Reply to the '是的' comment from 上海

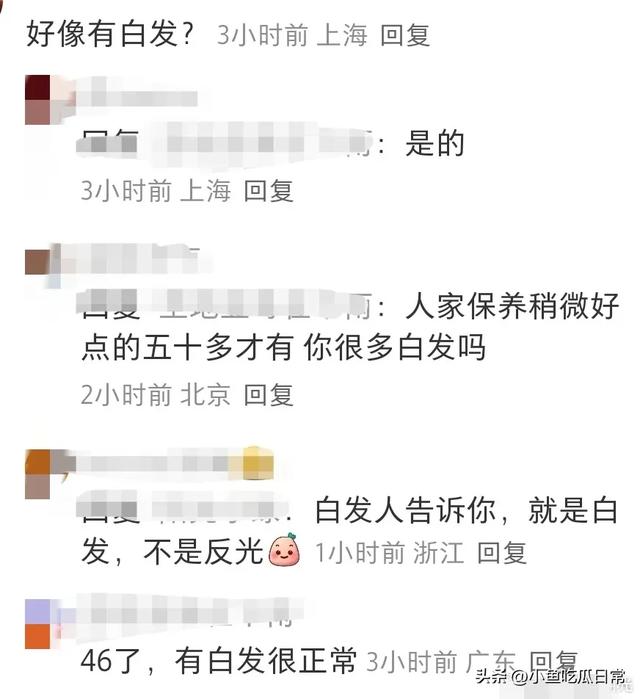(268, 191)
